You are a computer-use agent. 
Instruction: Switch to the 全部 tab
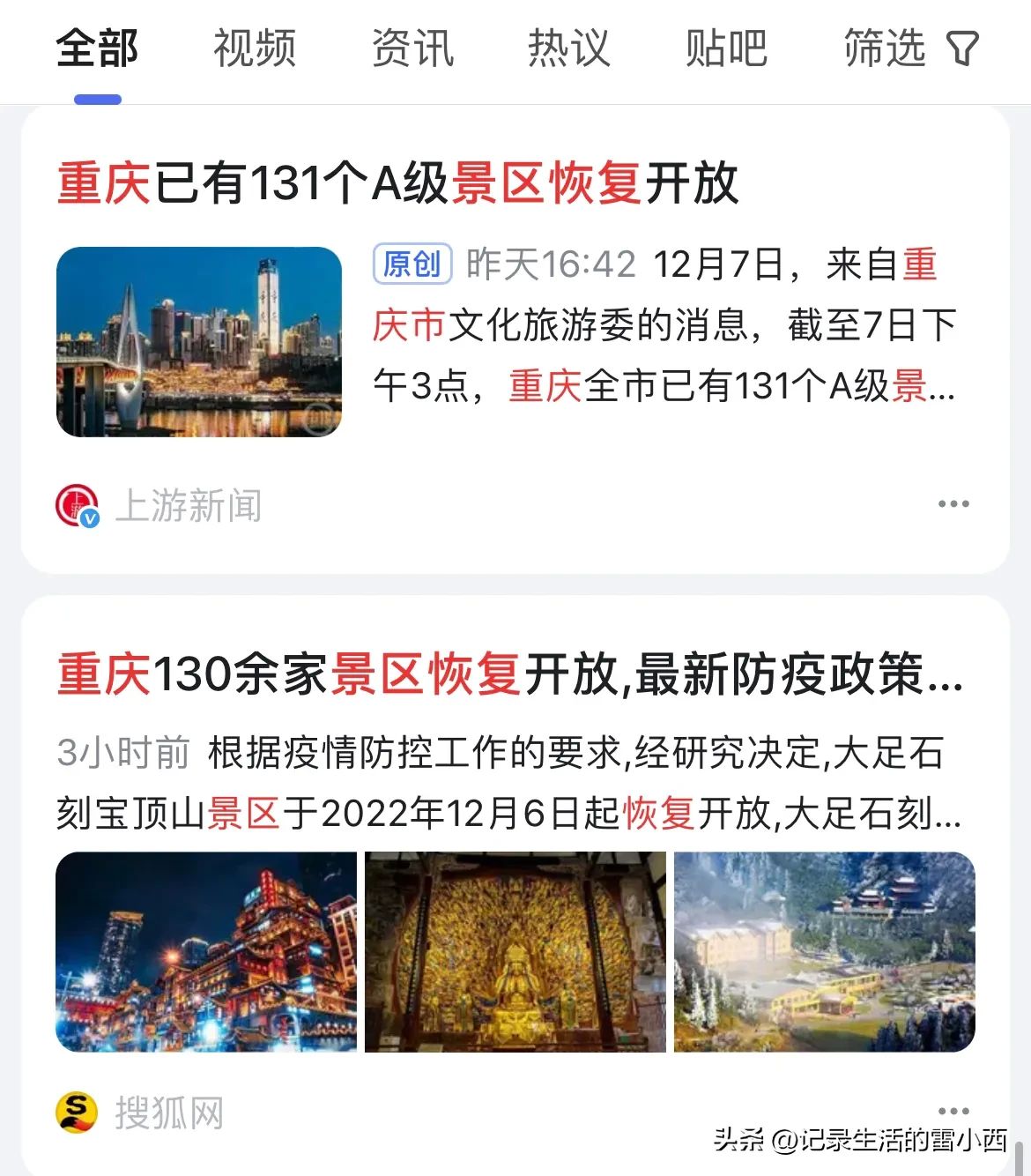[97, 48]
